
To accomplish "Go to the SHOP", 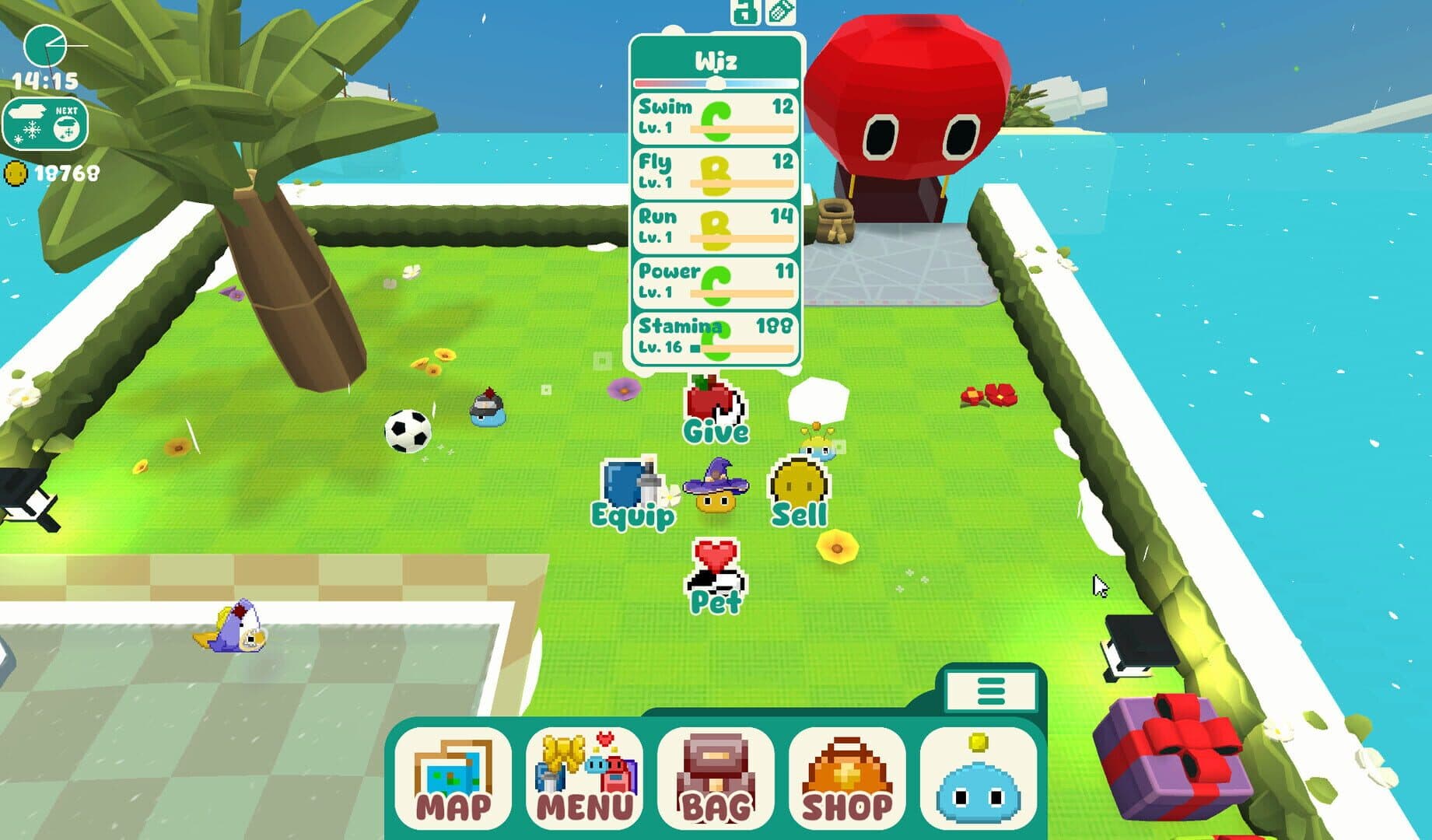I will coord(847,779).
